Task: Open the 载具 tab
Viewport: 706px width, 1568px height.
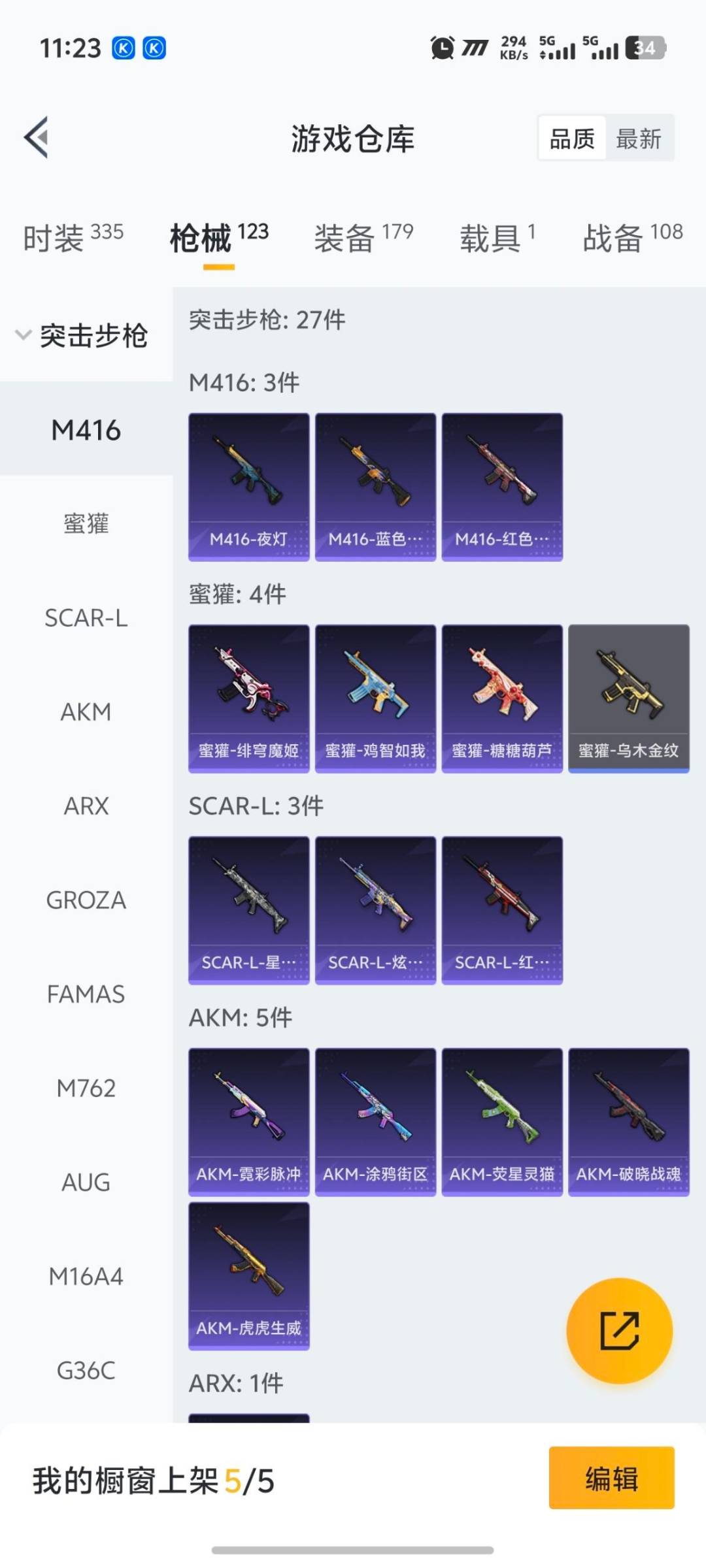Action: pos(497,237)
